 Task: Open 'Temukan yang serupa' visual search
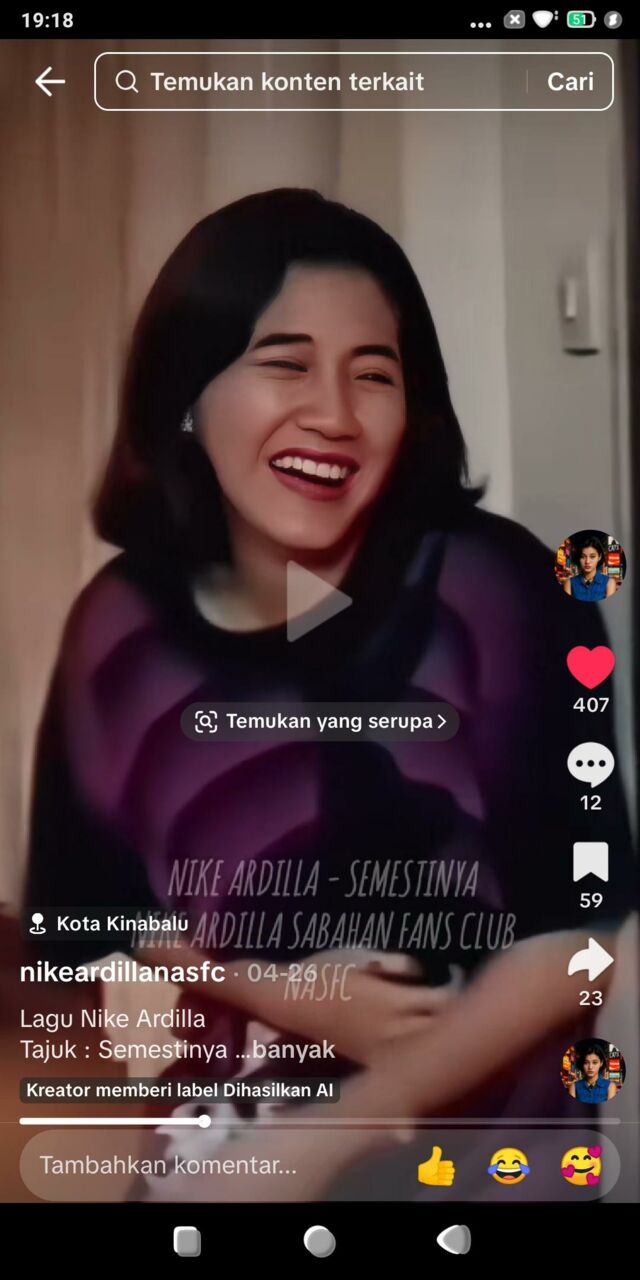[320, 721]
